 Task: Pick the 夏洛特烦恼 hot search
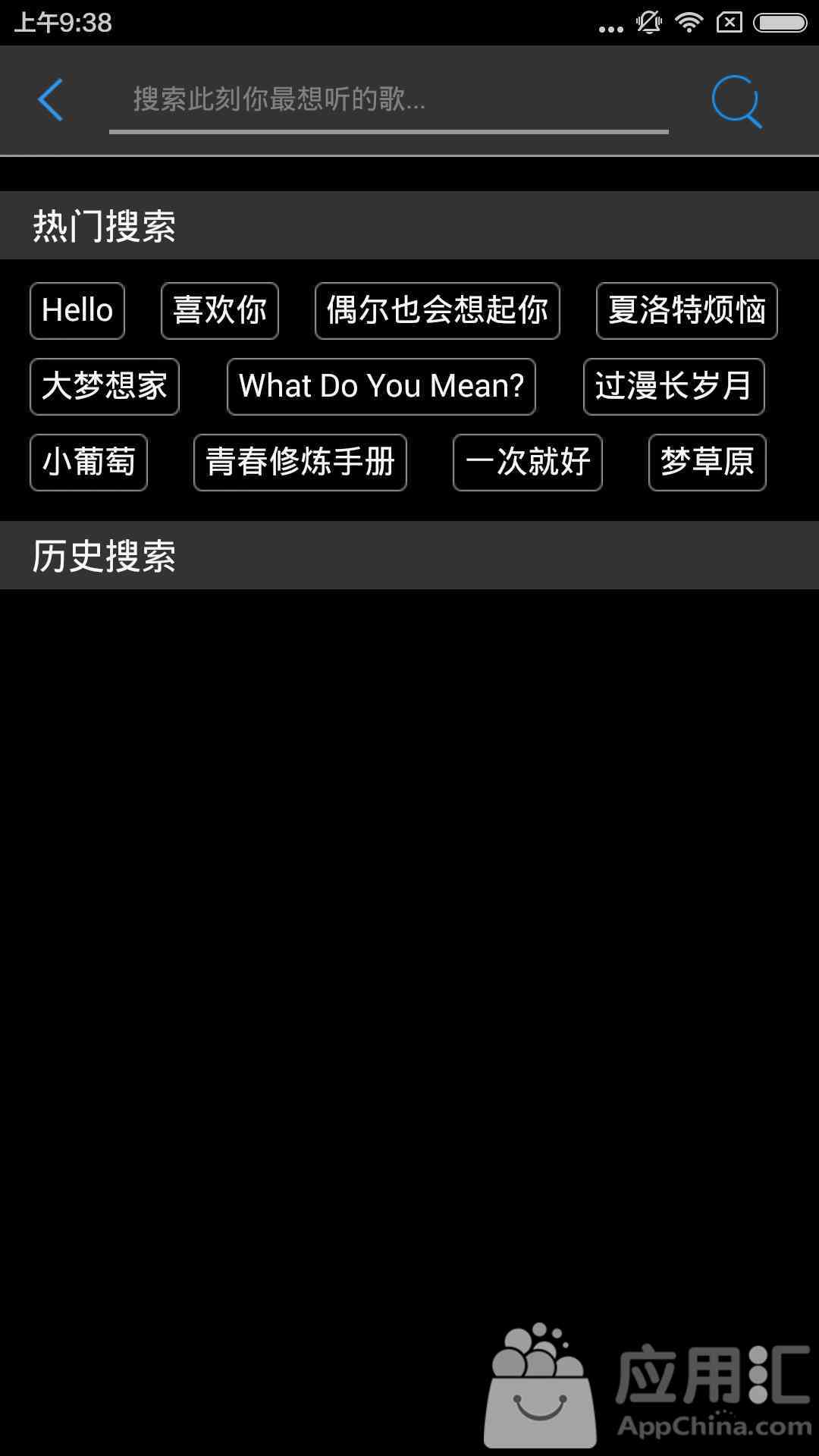pos(687,311)
